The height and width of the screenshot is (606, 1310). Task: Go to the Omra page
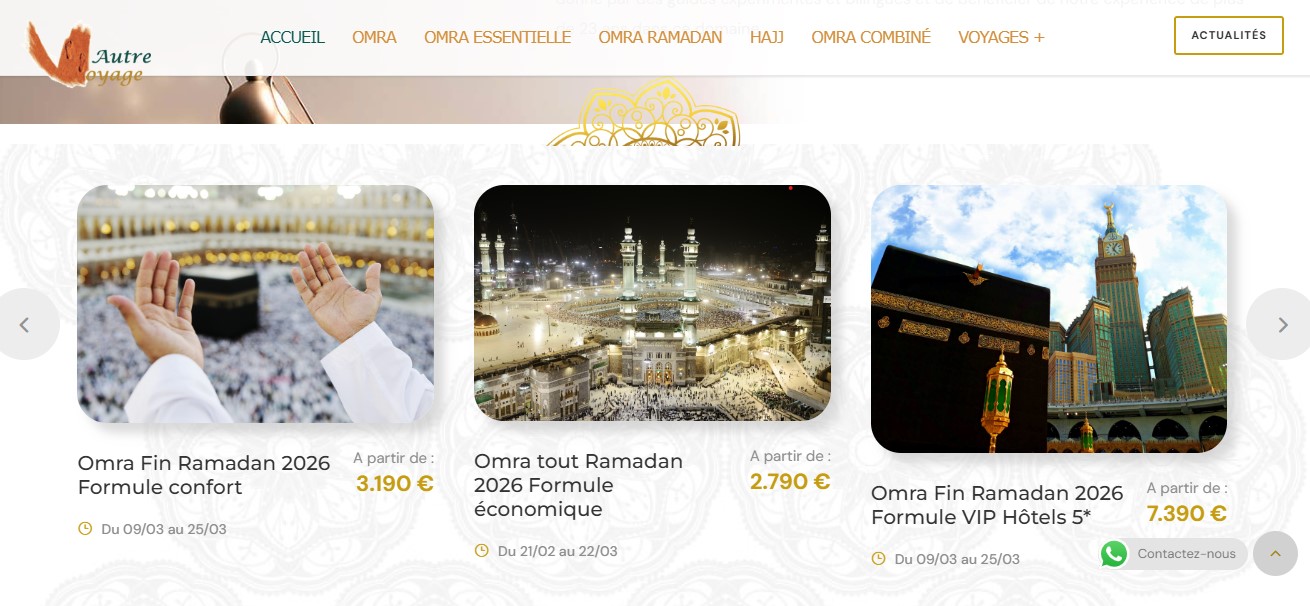click(x=374, y=37)
